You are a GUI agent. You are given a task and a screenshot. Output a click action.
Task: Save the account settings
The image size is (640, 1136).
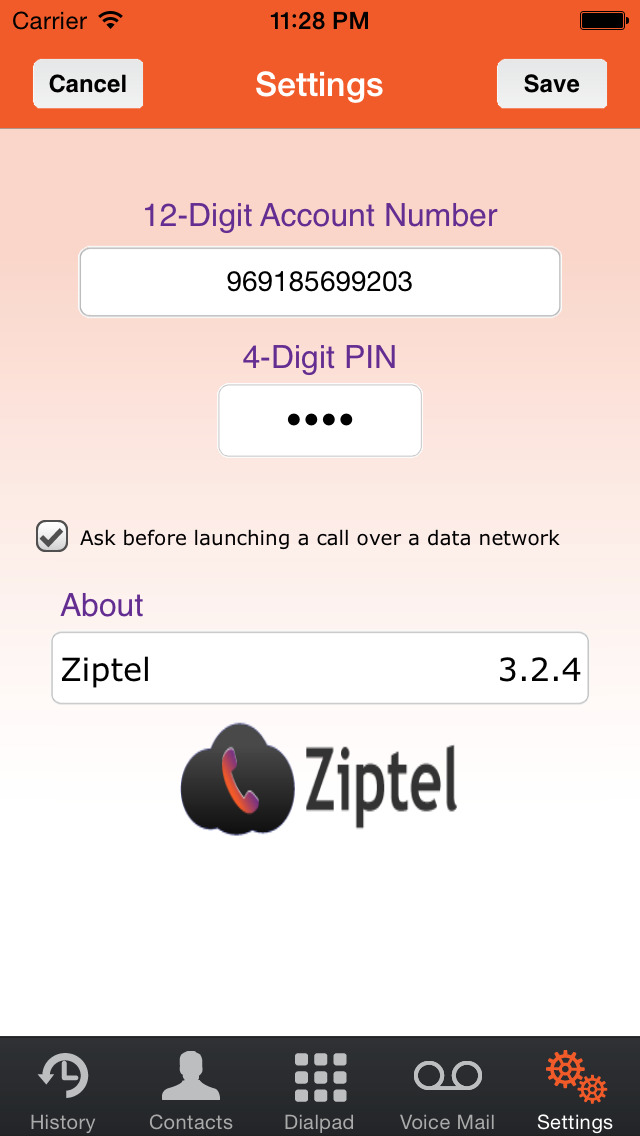click(551, 84)
